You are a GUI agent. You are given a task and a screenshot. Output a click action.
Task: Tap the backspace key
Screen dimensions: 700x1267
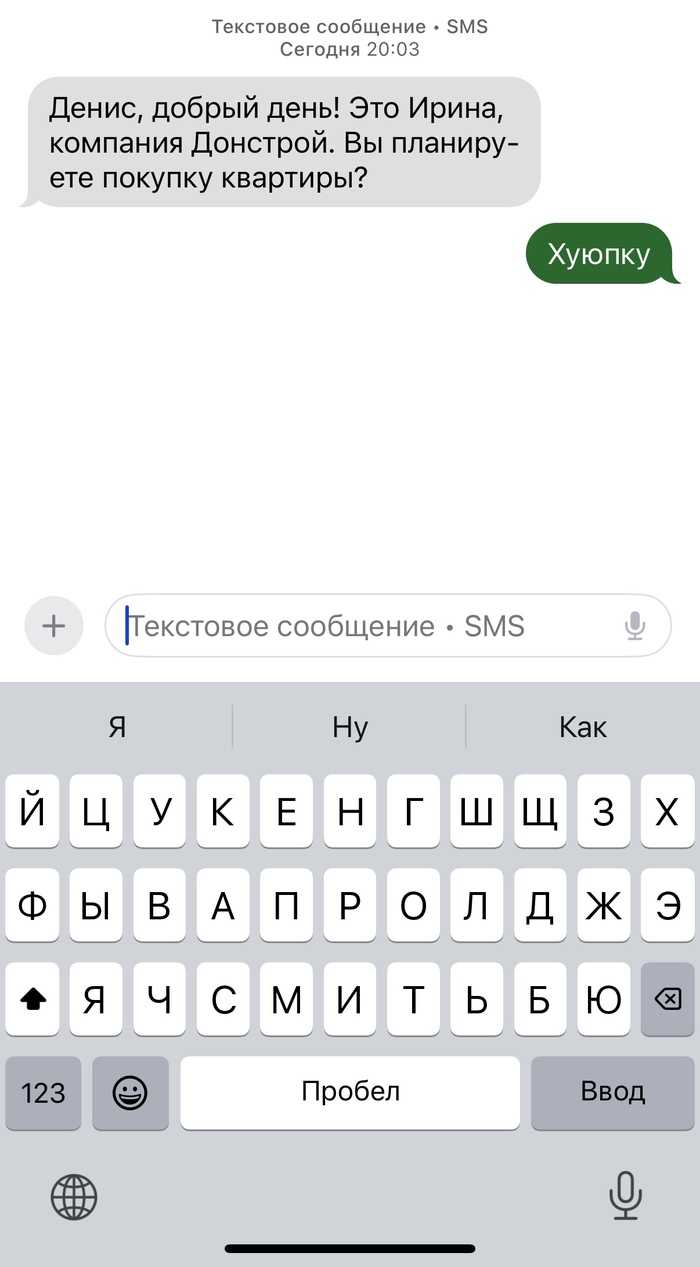667,999
